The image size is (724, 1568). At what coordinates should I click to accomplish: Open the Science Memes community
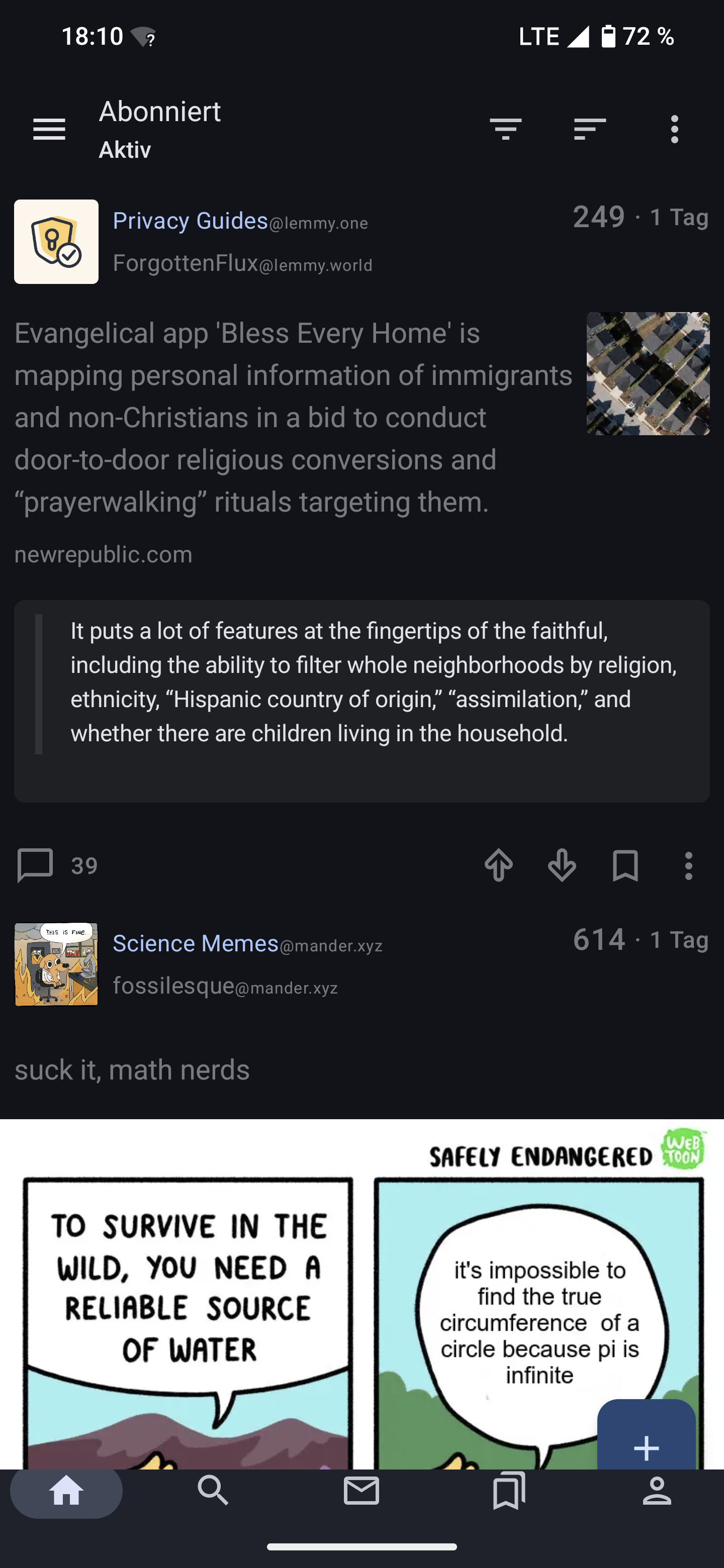(x=196, y=943)
